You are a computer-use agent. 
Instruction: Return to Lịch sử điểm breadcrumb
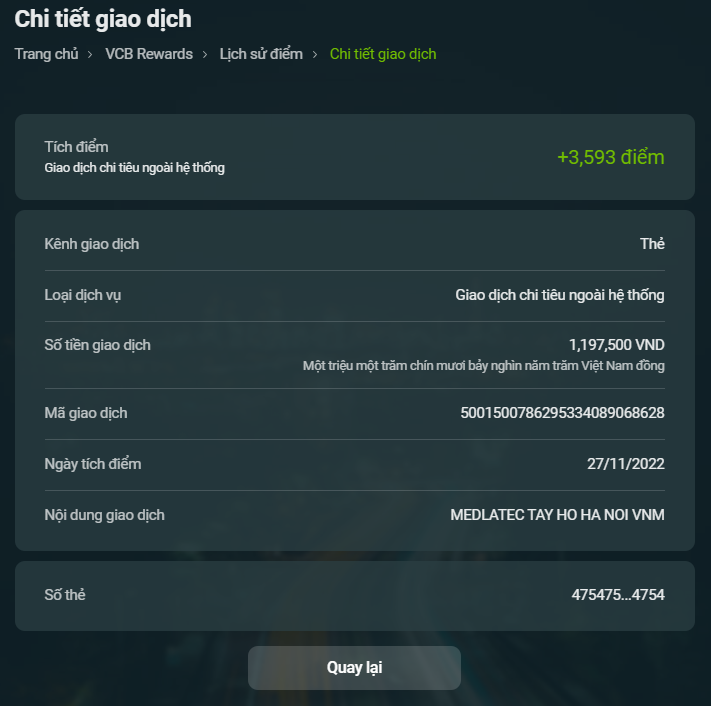(x=261, y=54)
